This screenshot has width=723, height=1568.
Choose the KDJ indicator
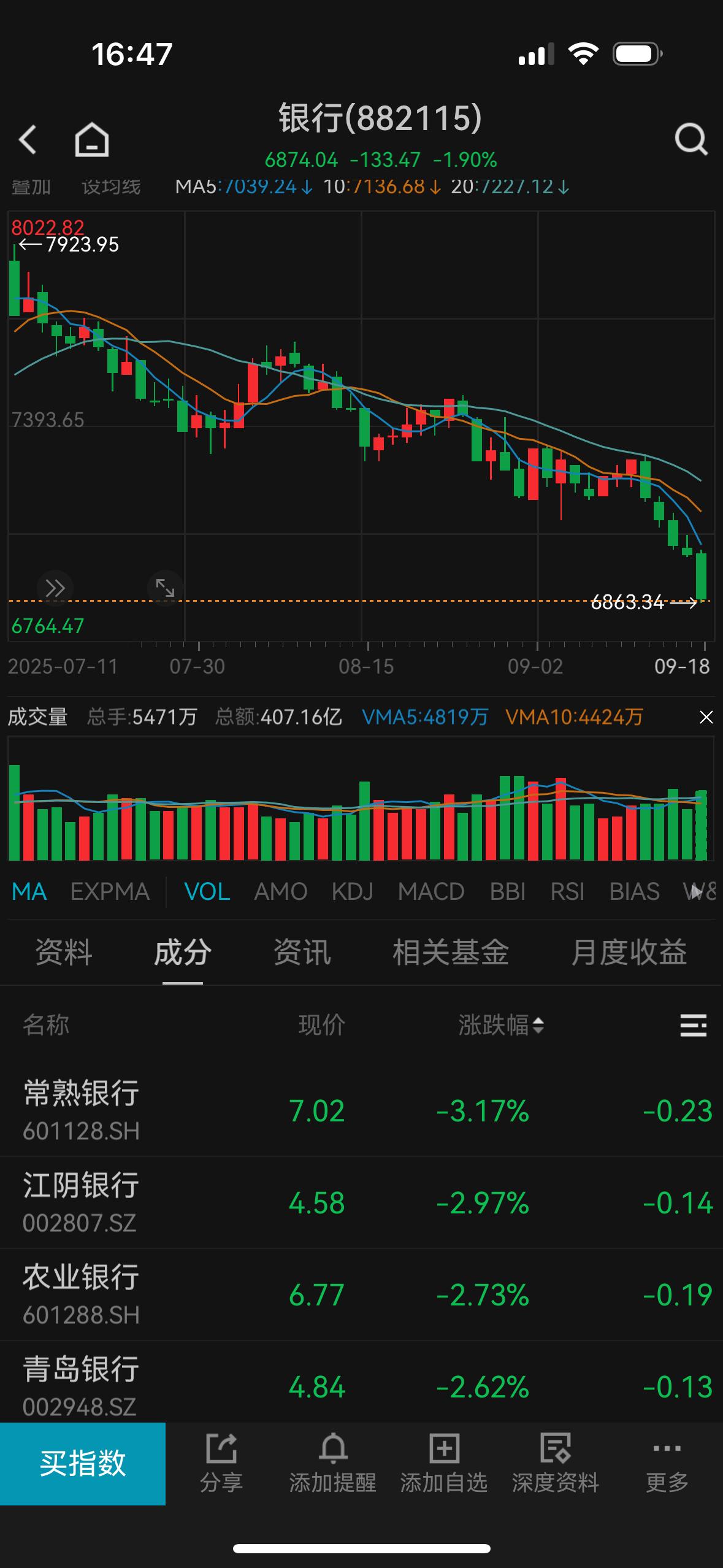click(353, 891)
